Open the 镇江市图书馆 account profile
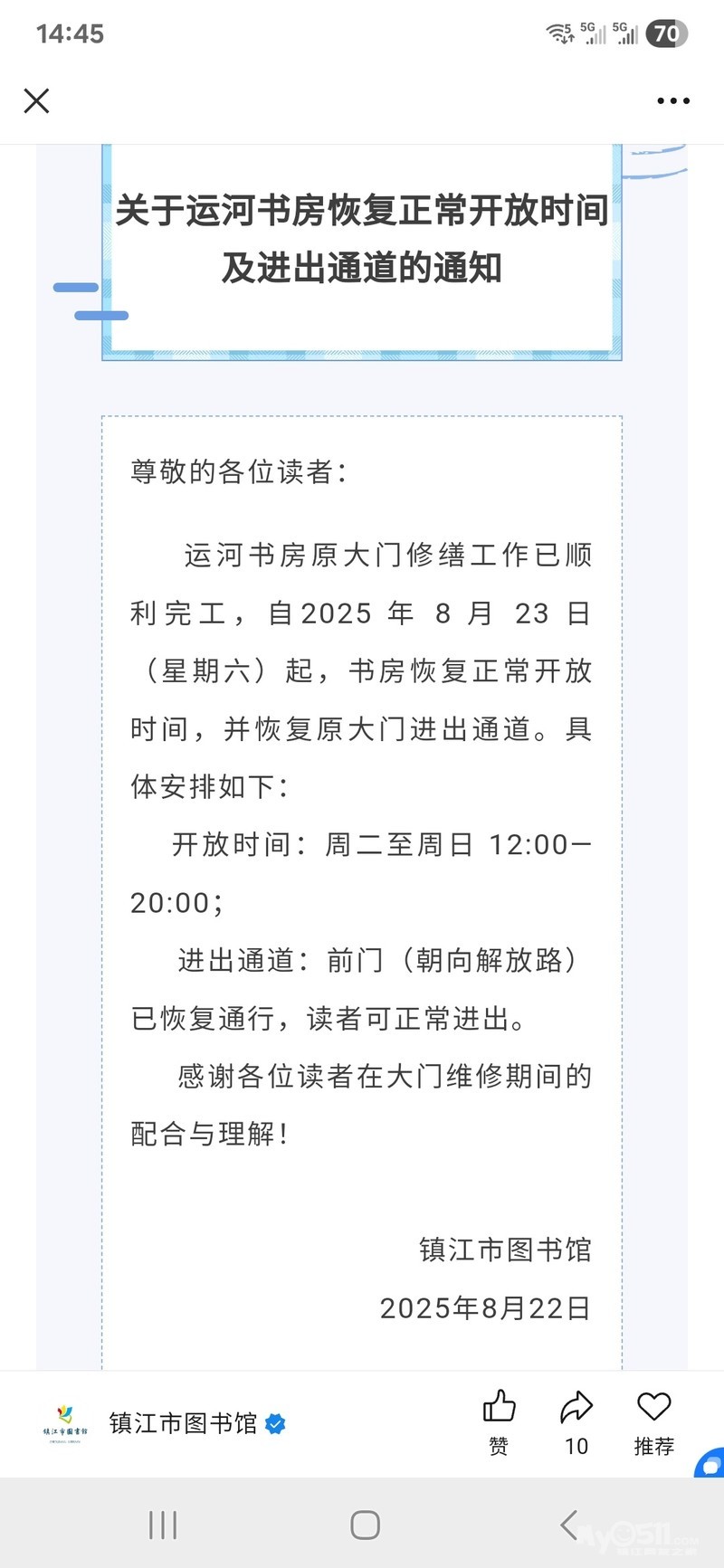This screenshot has width=724, height=1568. [x=183, y=1423]
